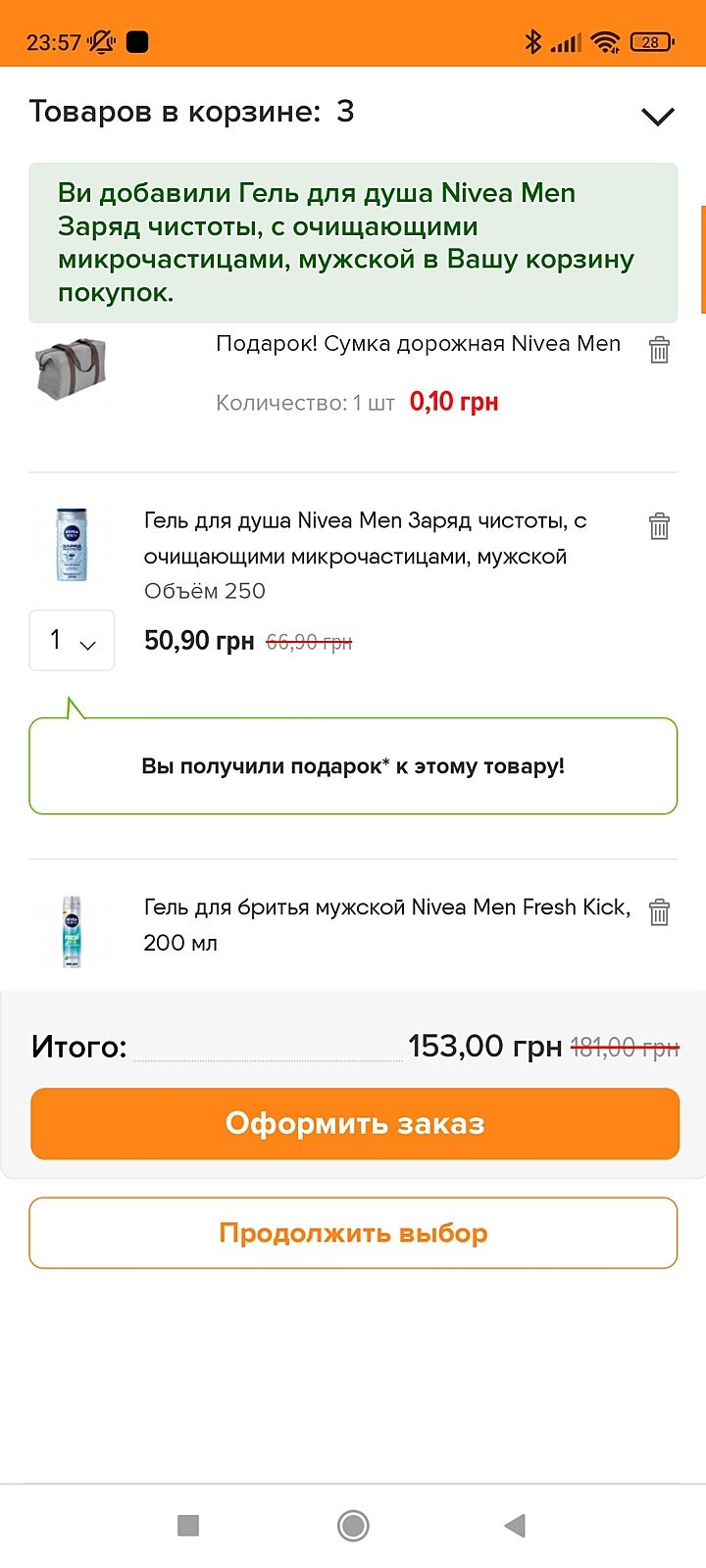Delete the Nivea Men shower gel from cart

click(659, 526)
